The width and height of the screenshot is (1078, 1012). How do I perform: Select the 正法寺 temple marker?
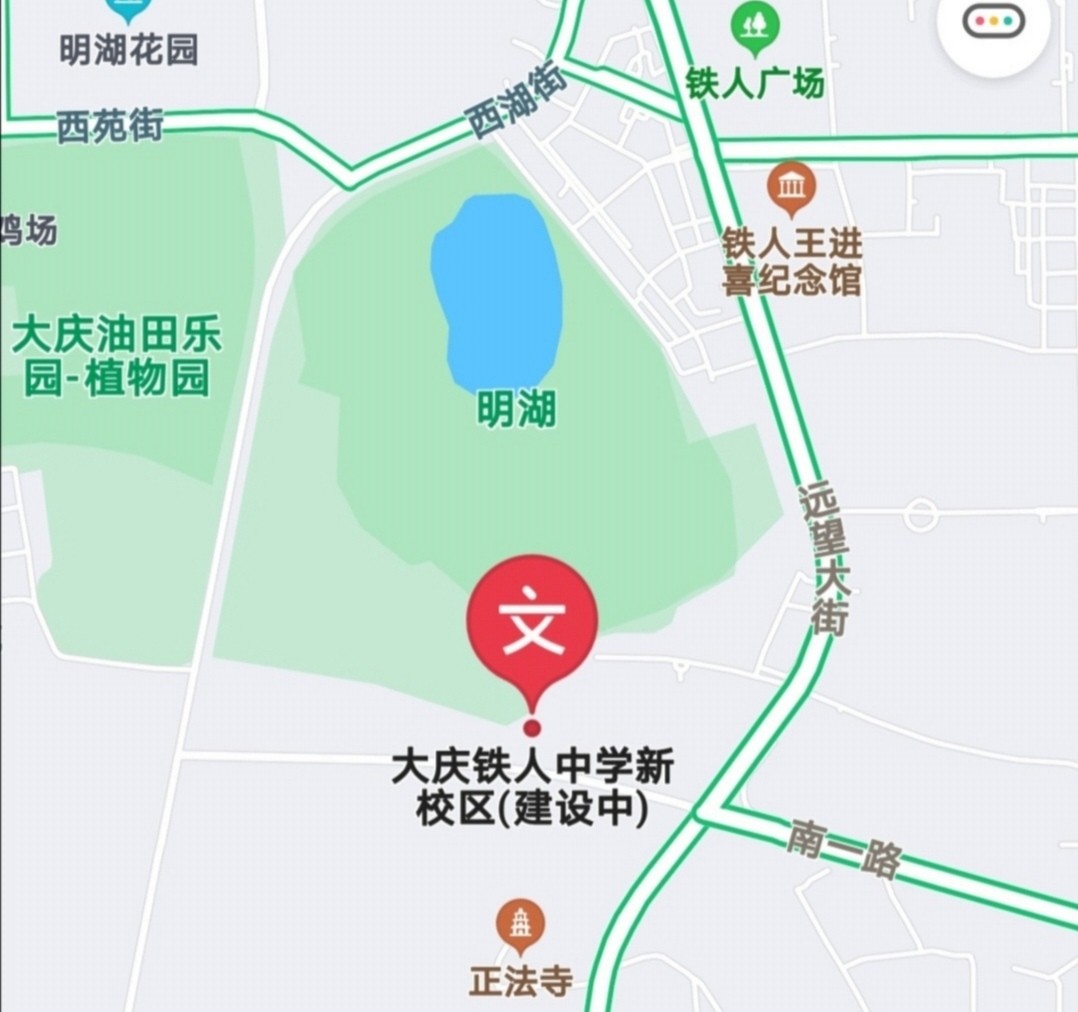point(521,925)
